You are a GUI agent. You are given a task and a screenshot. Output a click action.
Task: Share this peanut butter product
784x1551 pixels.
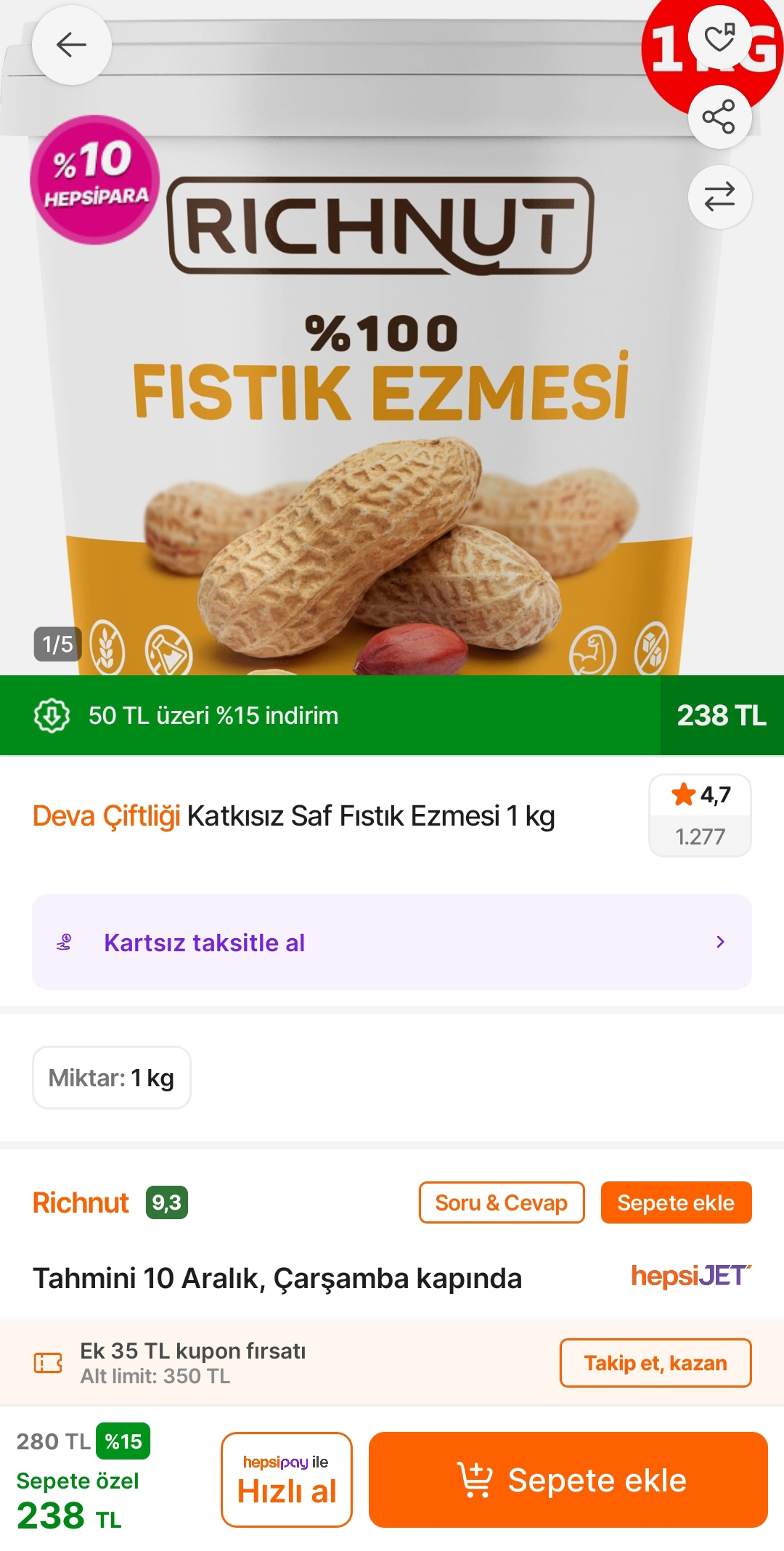tap(719, 117)
